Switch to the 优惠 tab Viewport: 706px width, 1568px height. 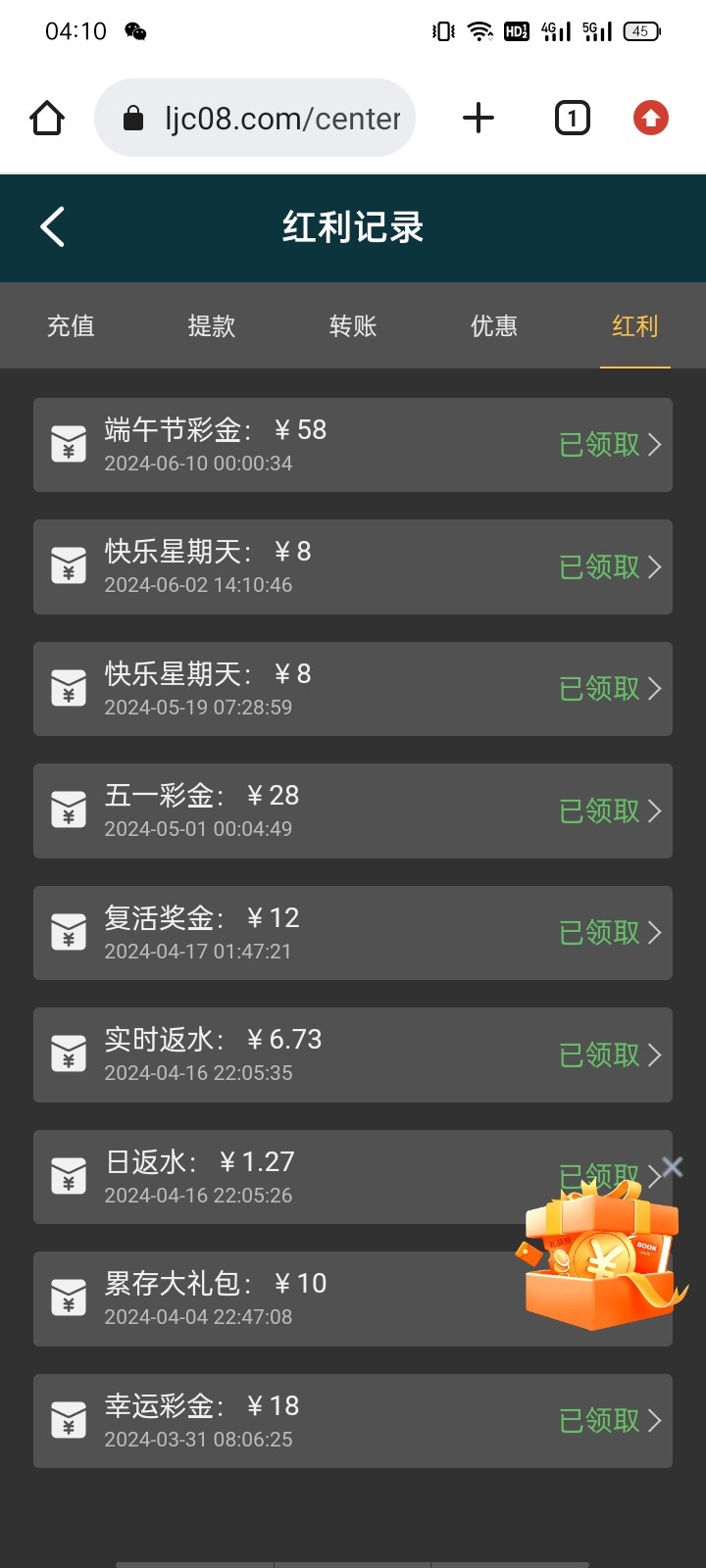(493, 326)
